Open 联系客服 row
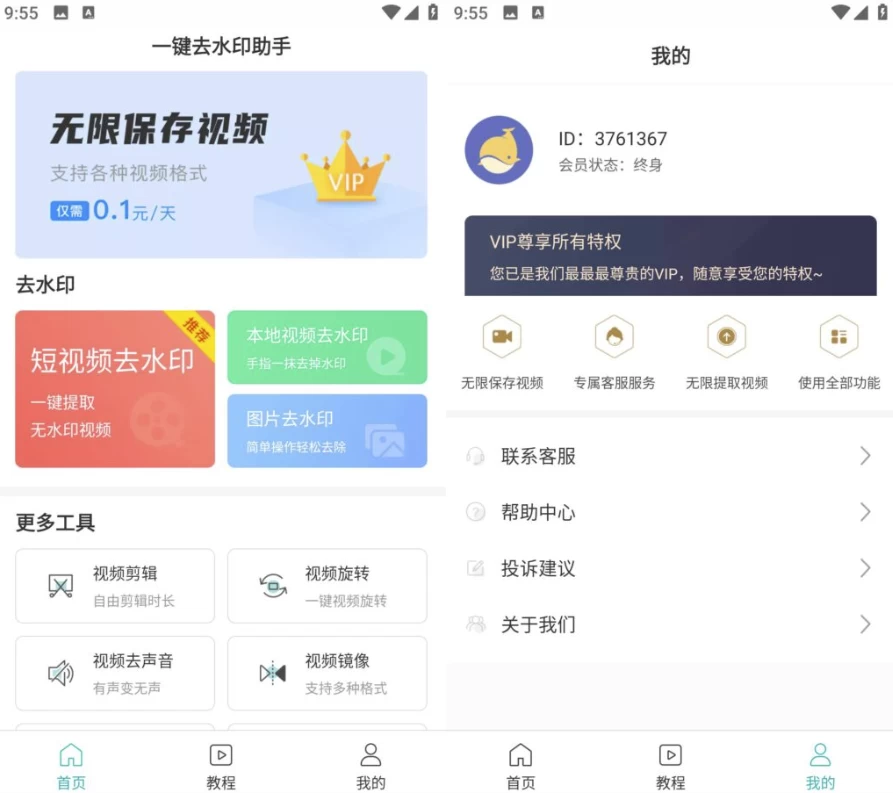The image size is (893, 793). click(670, 456)
